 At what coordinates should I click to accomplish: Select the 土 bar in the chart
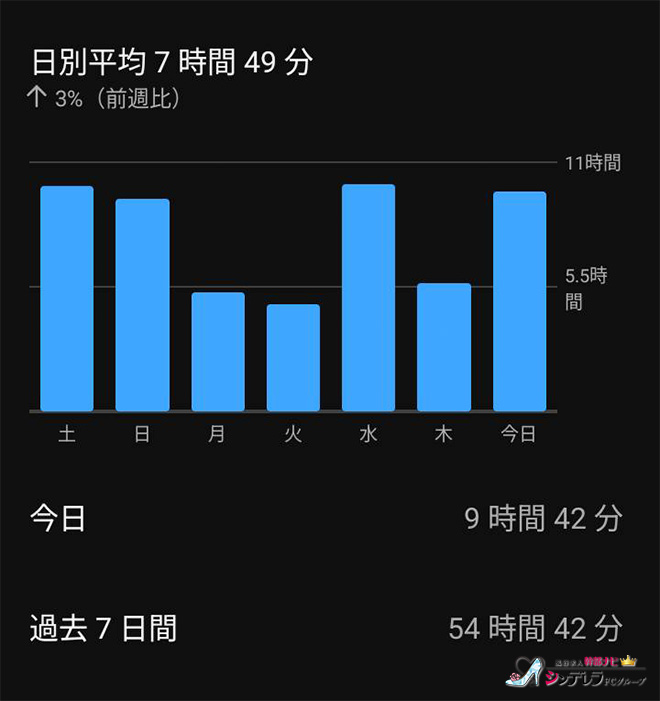click(x=67, y=299)
